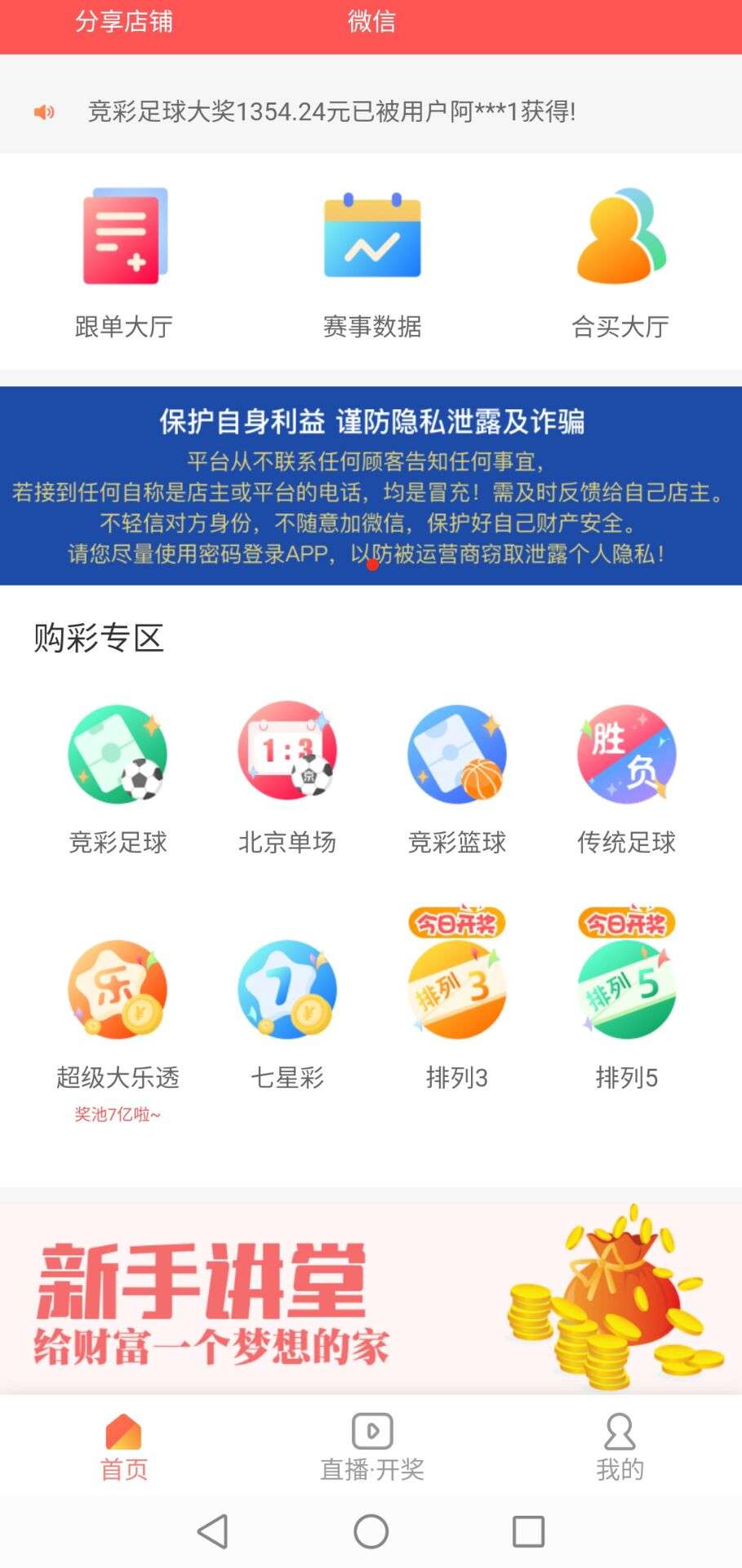Viewport: 742px width, 1568px height.
Task: Tap the 分享店铺 button
Action: click(x=124, y=21)
